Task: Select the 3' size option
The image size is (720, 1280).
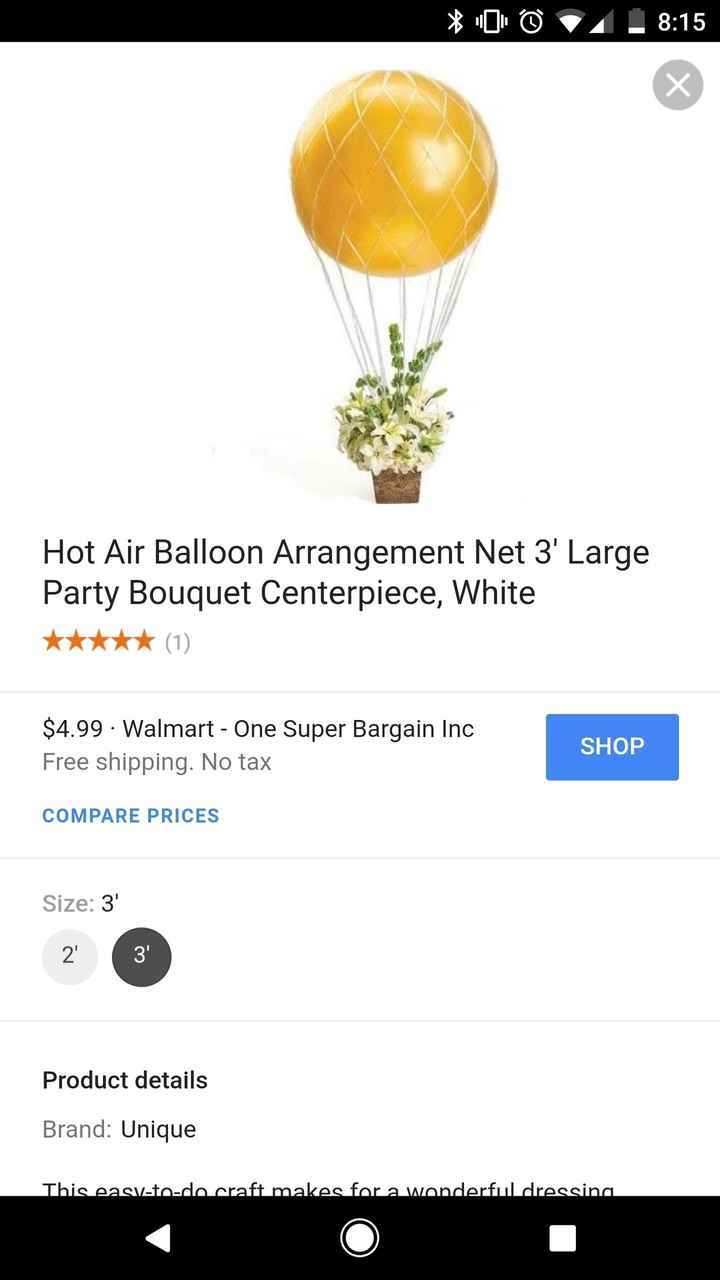Action: [142, 956]
